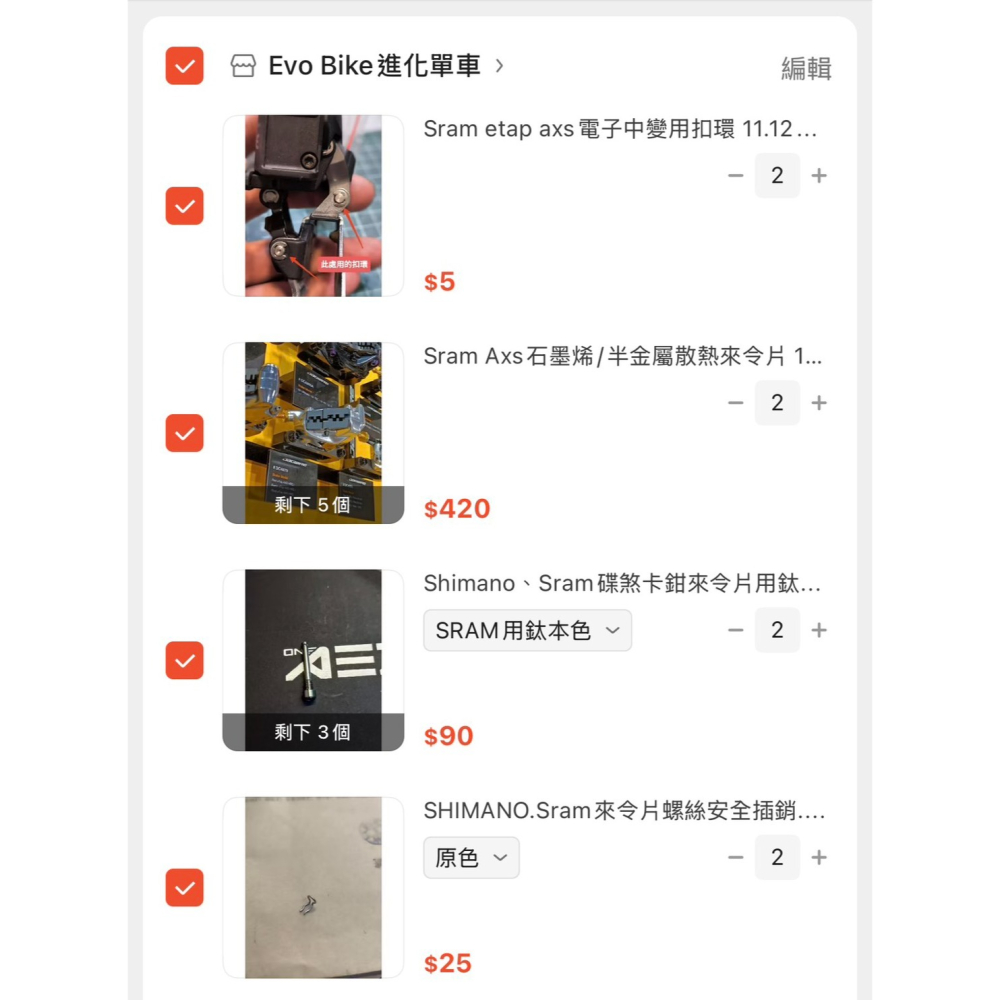1000x1000 pixels.
Task: Tap 編輯 to edit the shop's items
Action: coord(805,68)
